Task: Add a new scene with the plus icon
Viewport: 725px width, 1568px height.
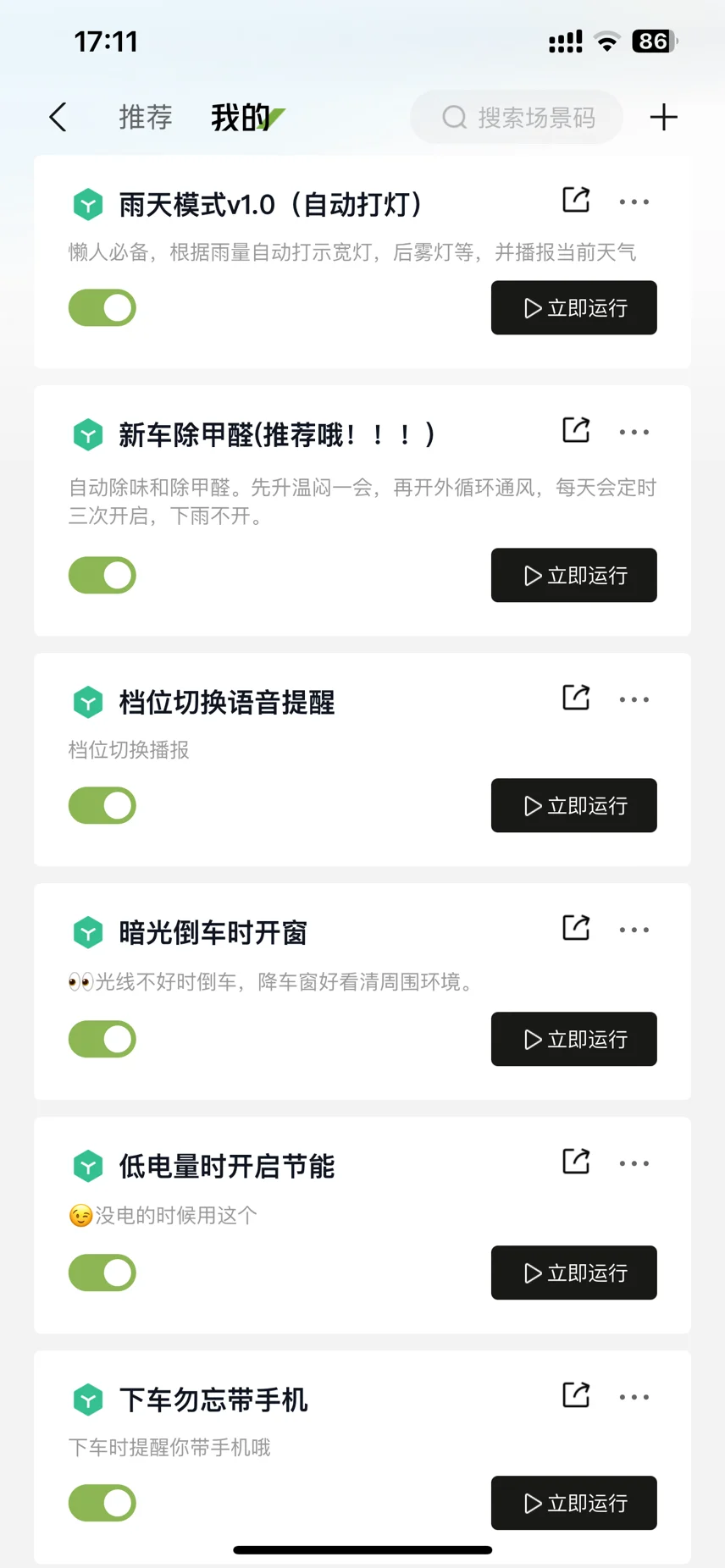Action: point(664,117)
